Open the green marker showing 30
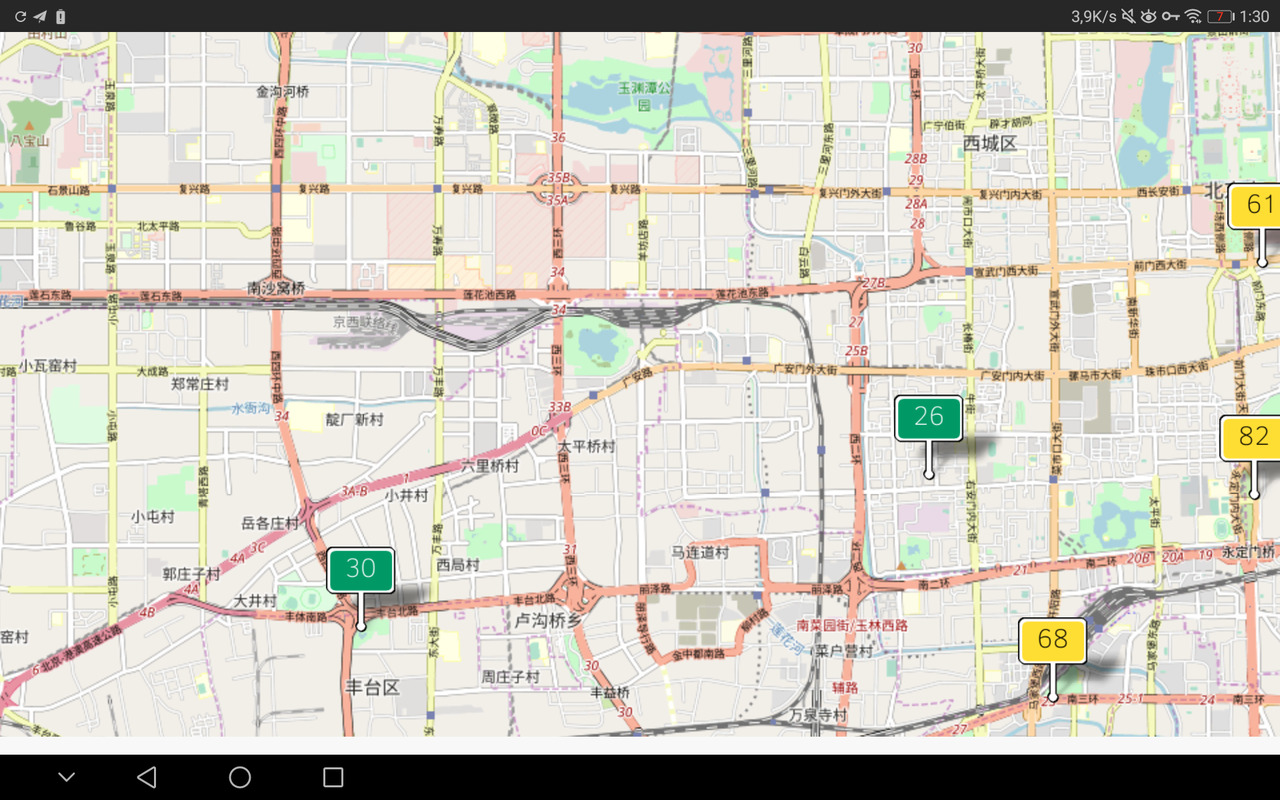This screenshot has width=1280, height=800. tap(360, 570)
